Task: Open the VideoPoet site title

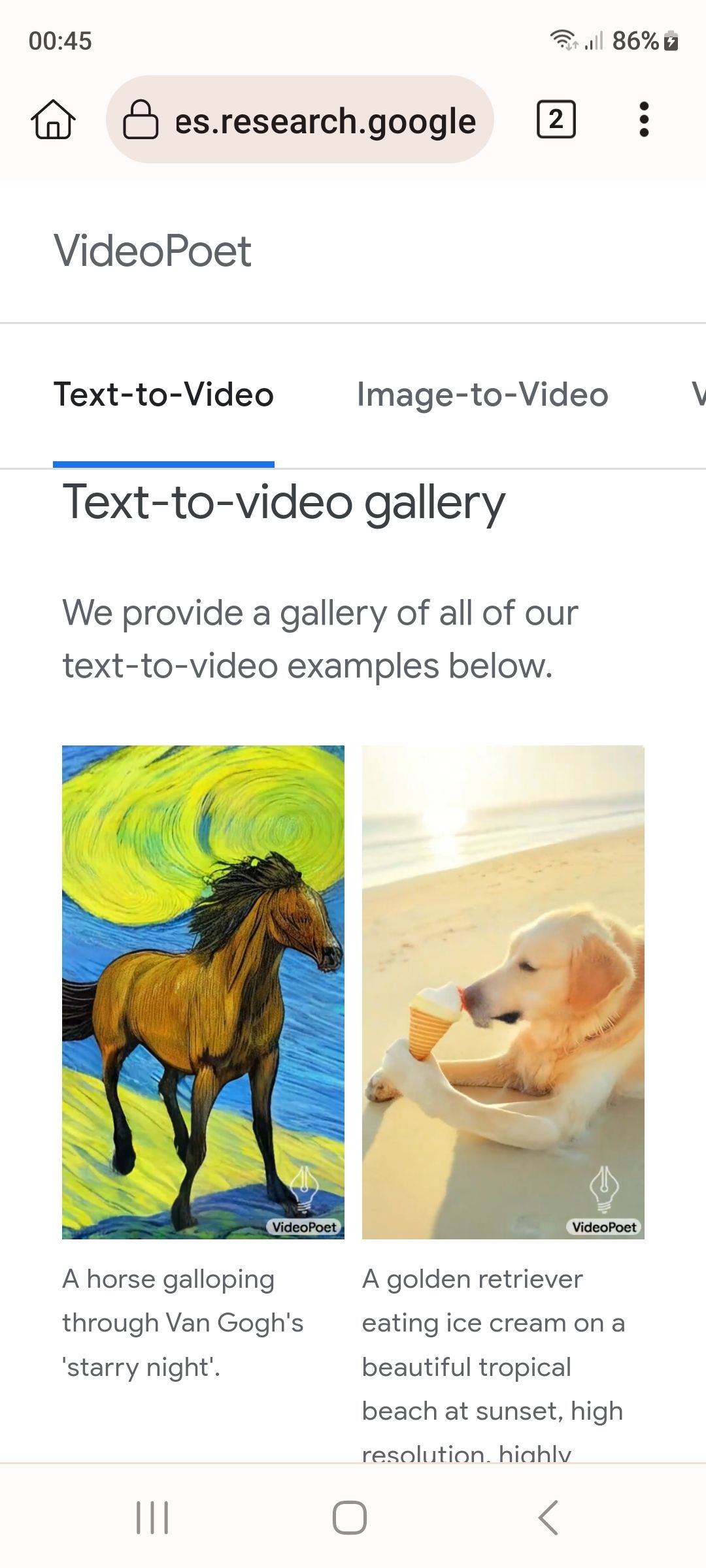Action: [152, 251]
